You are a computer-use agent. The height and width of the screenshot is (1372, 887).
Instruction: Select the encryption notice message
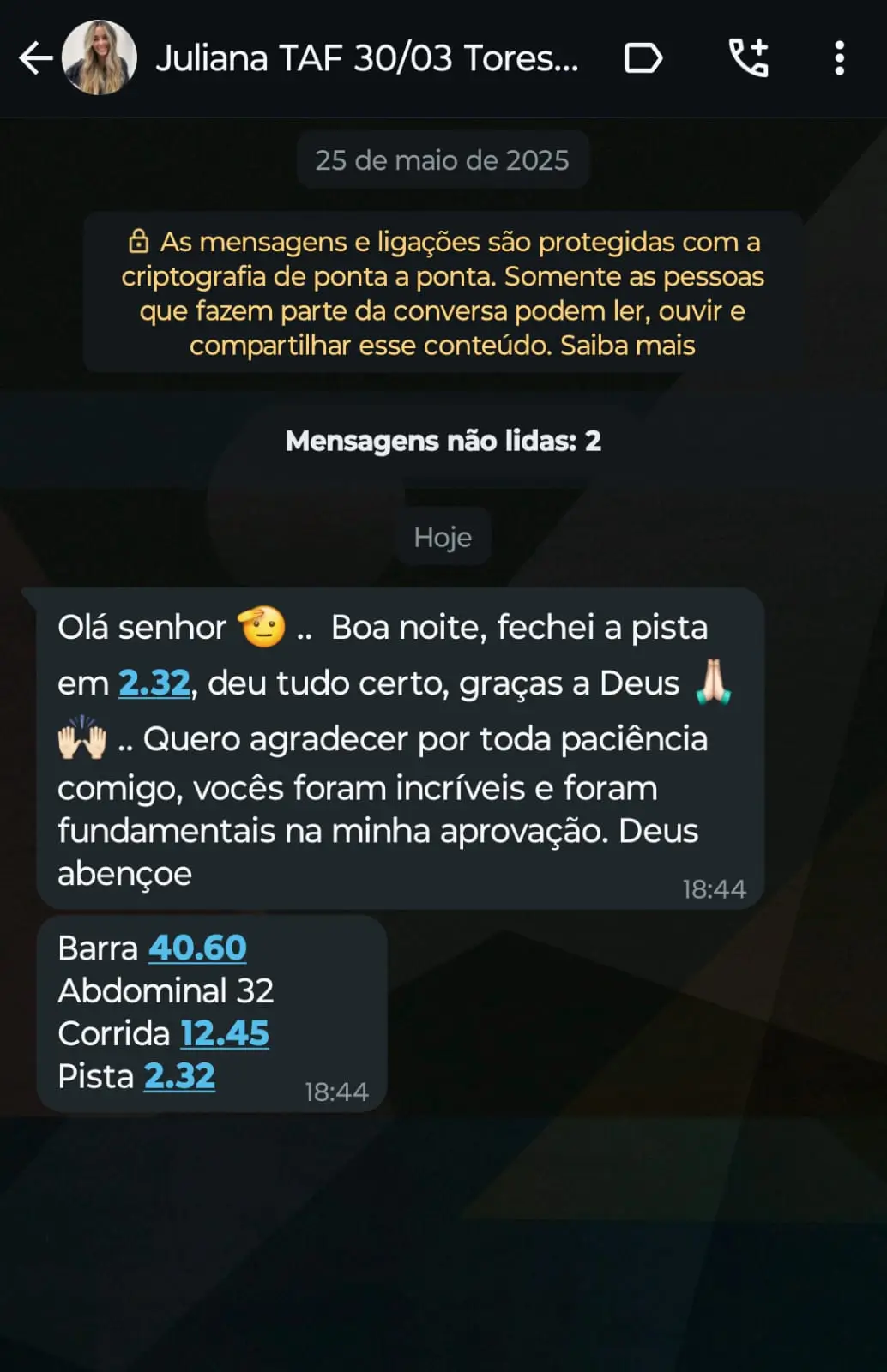point(443,293)
